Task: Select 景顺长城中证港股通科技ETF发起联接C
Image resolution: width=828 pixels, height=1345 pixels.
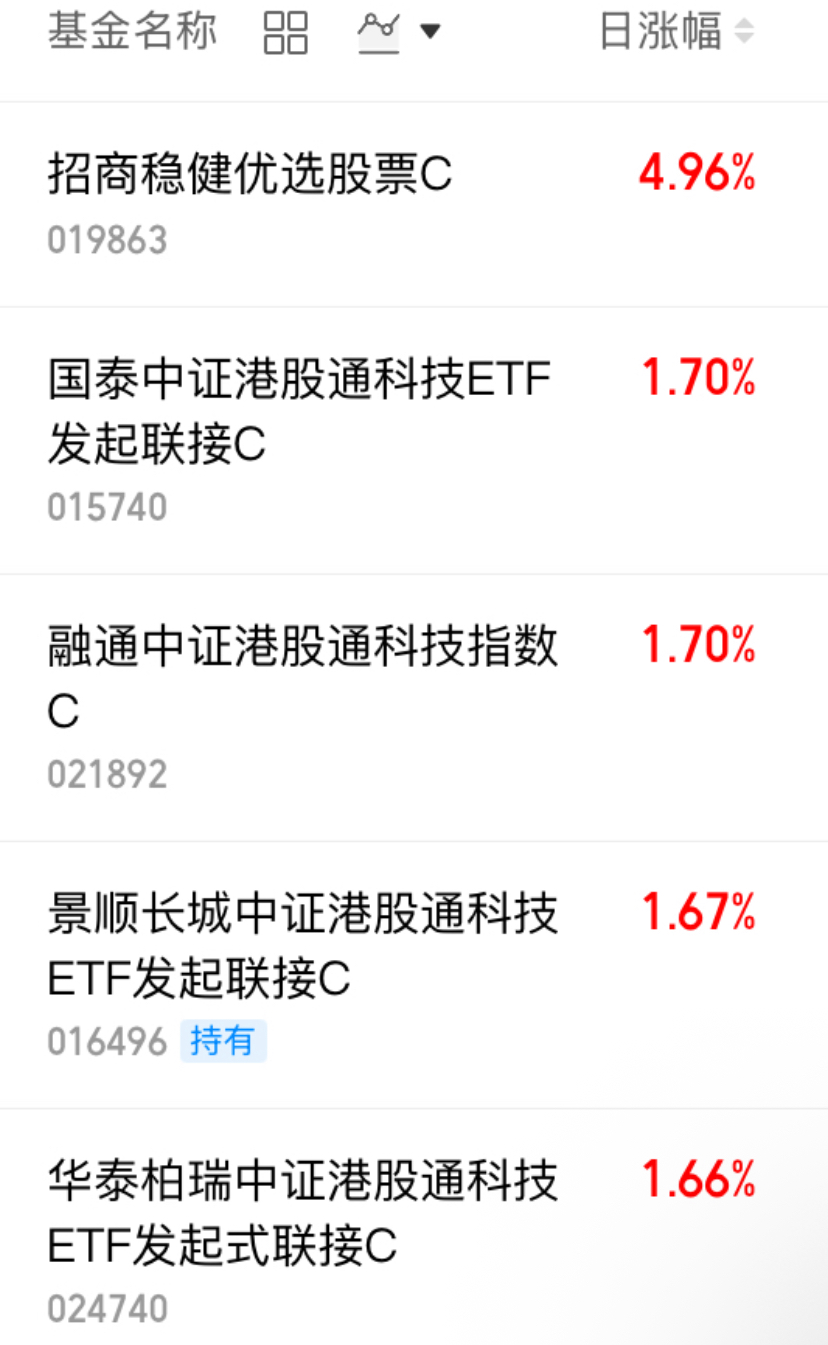Action: tap(414, 975)
